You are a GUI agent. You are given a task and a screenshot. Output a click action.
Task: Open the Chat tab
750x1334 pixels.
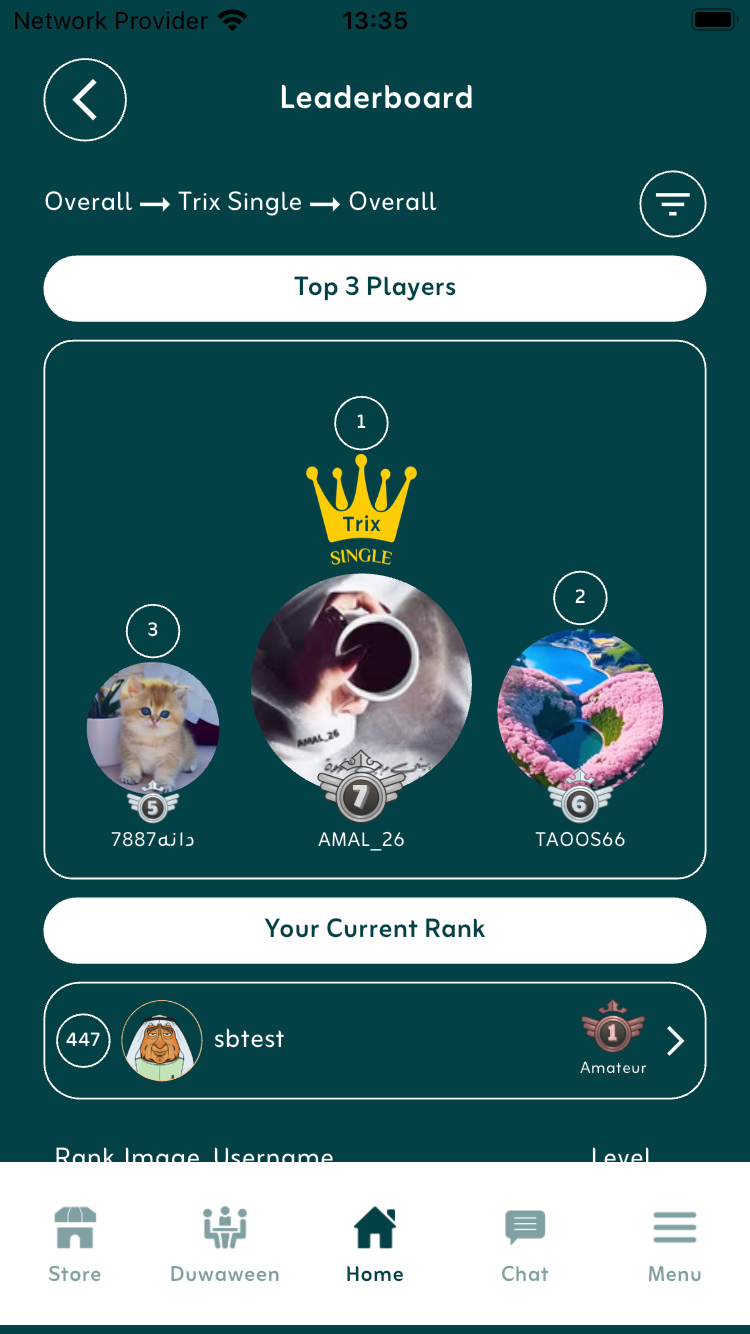(x=525, y=1244)
